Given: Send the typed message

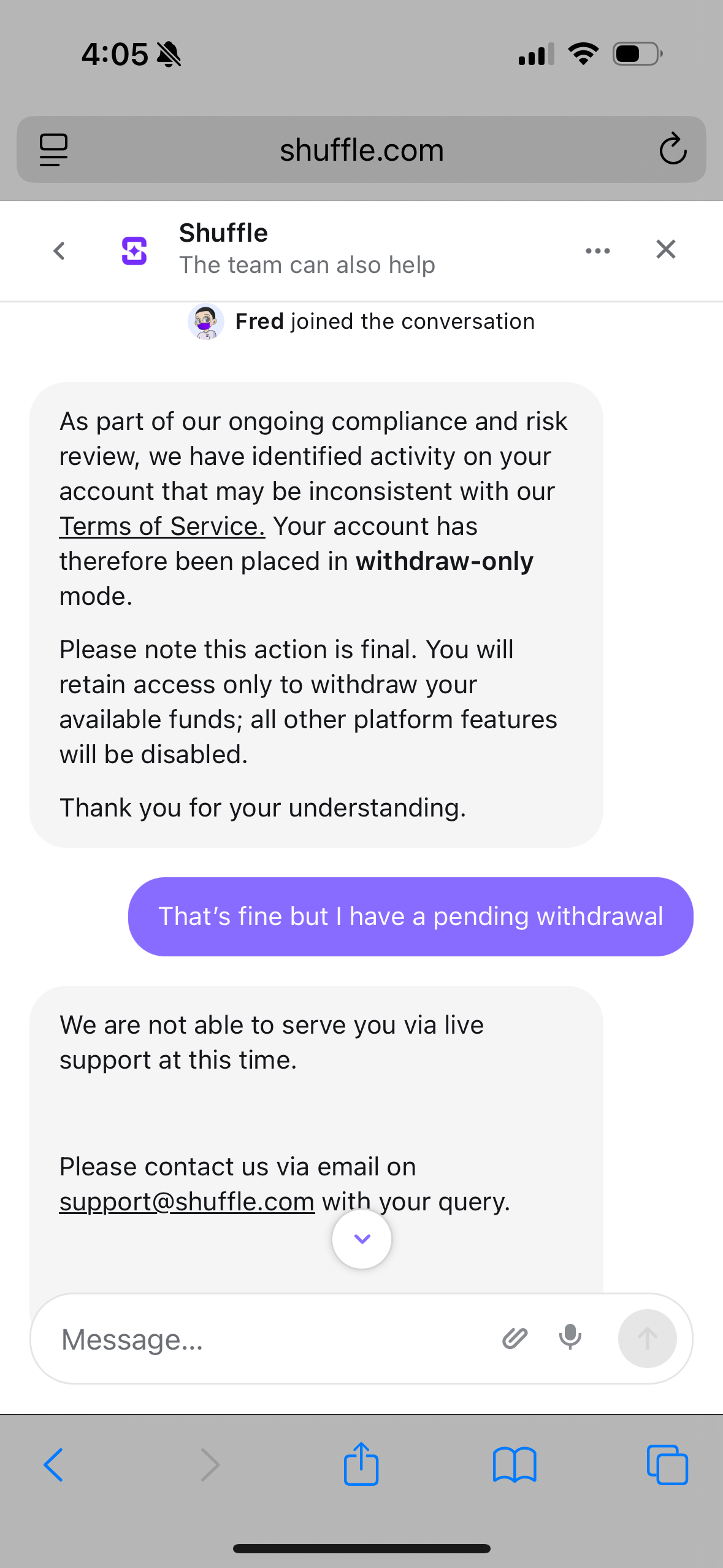Looking at the screenshot, I should pyautogui.click(x=647, y=1338).
